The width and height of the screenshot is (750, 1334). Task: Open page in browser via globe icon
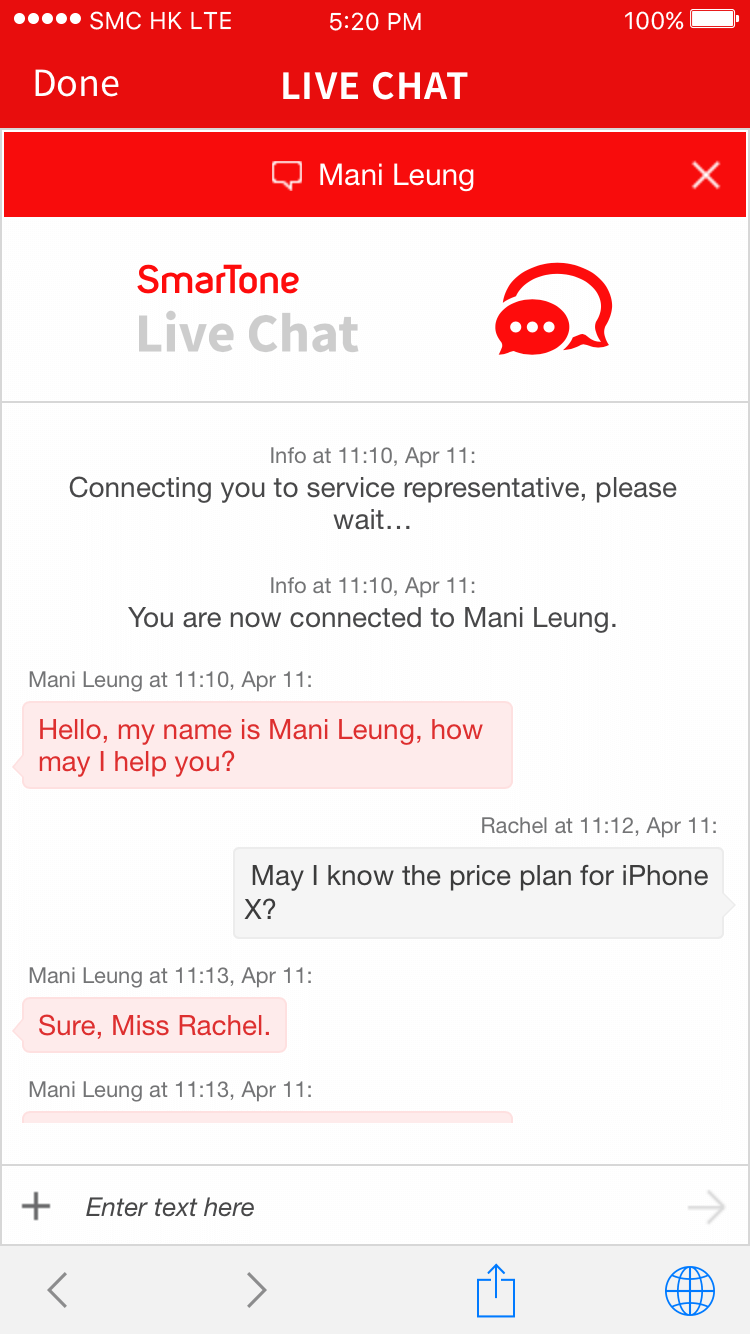pos(690,1290)
